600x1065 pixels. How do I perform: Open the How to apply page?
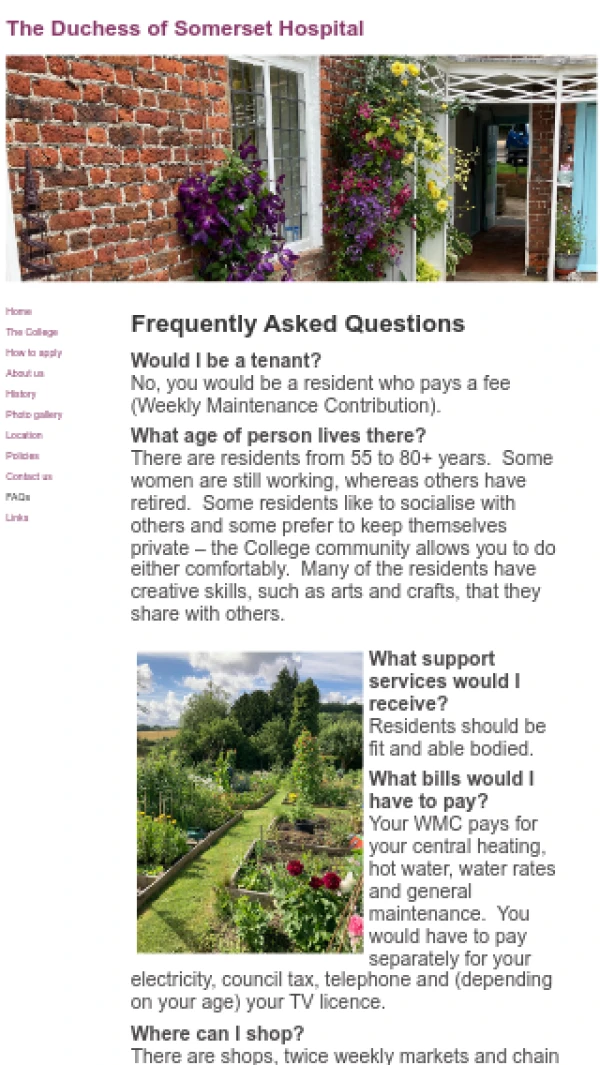click(33, 353)
